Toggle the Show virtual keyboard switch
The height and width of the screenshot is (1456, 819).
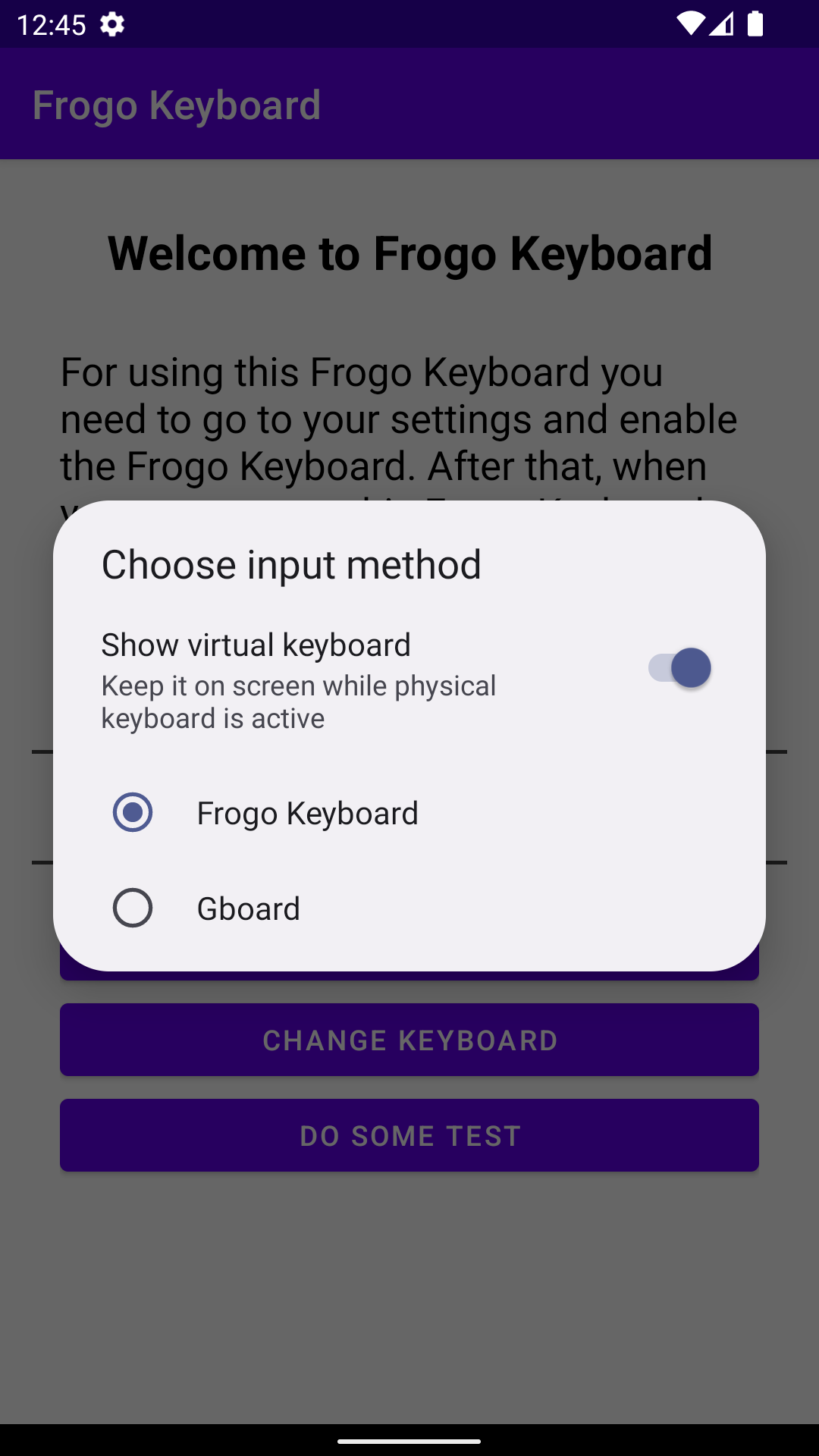[x=679, y=668]
